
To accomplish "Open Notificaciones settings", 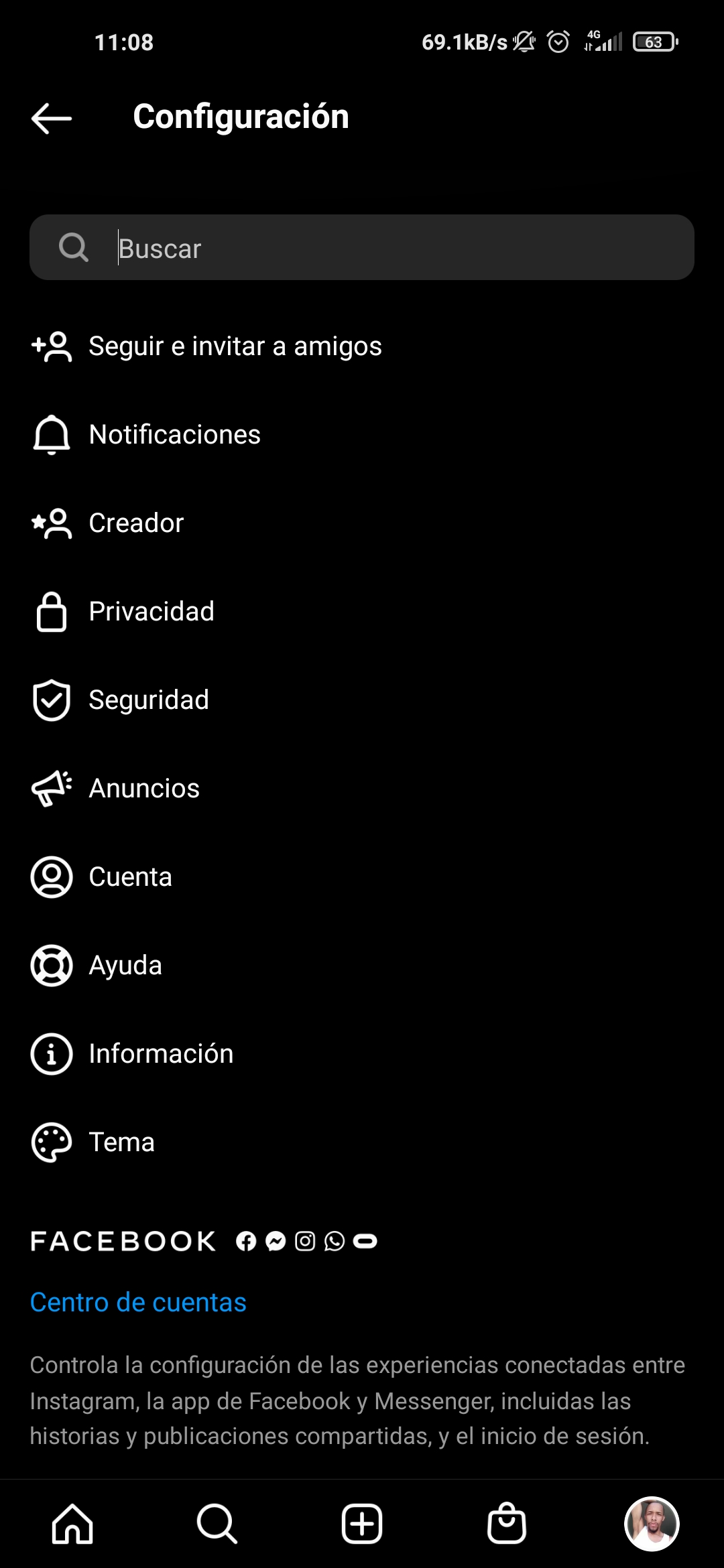I will click(174, 435).
